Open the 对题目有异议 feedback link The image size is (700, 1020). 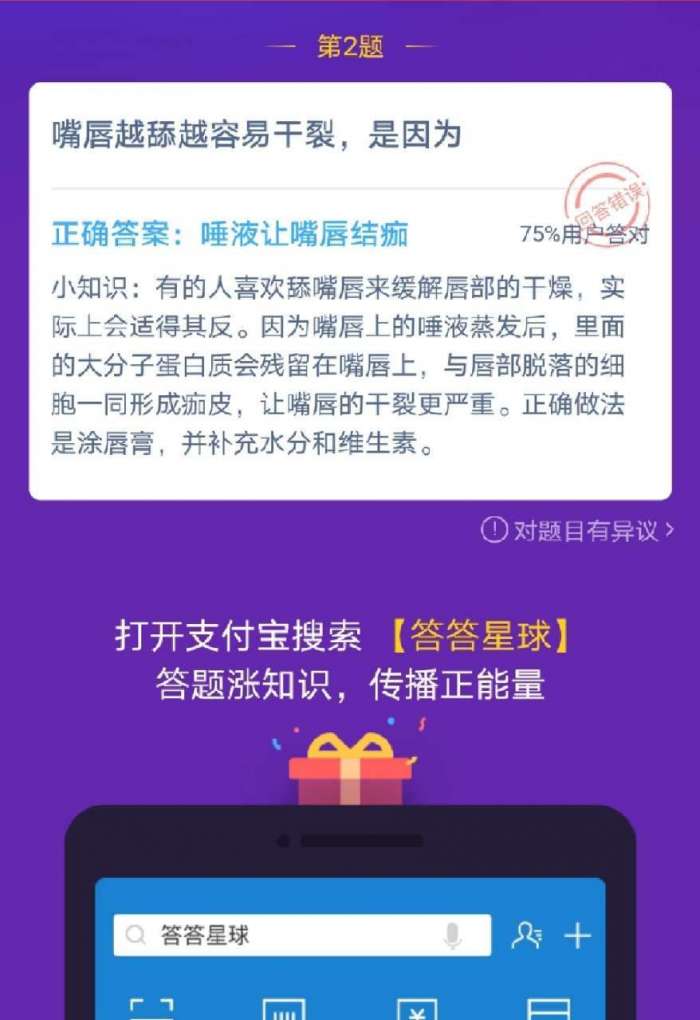click(x=578, y=530)
